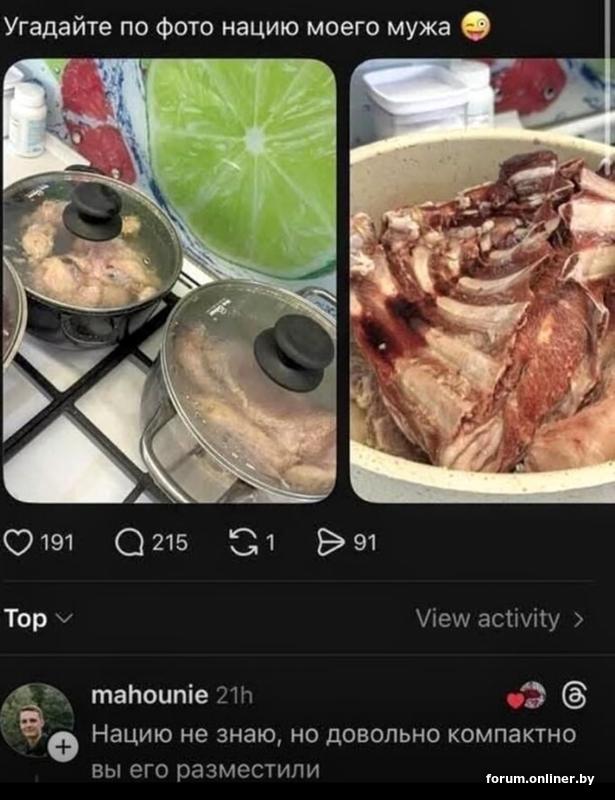The width and height of the screenshot is (615, 800).
Task: Like the post with 191 likes
Action: tap(19, 542)
